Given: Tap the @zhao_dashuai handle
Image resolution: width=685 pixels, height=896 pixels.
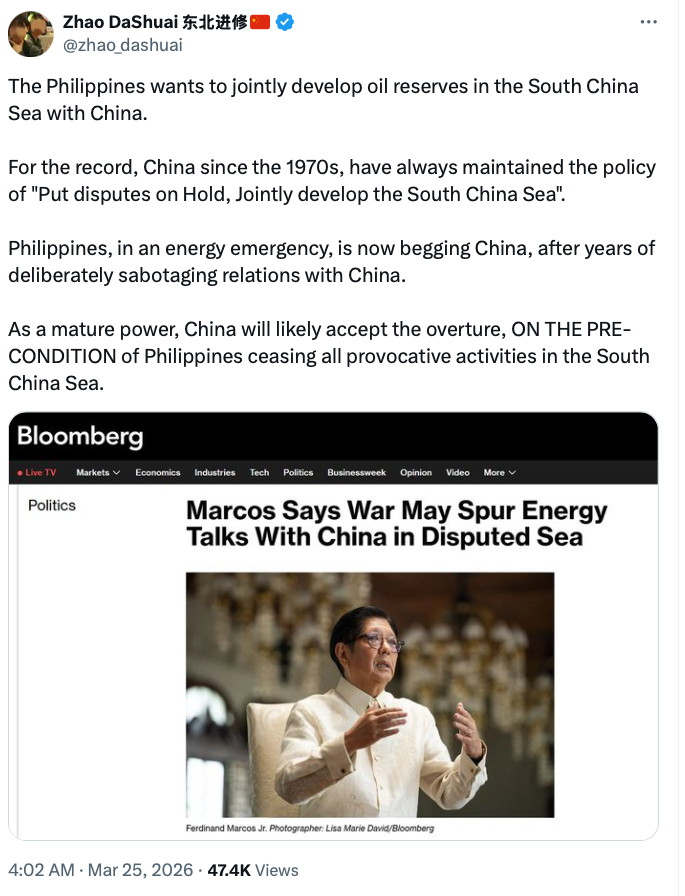Looking at the screenshot, I should 123,45.
